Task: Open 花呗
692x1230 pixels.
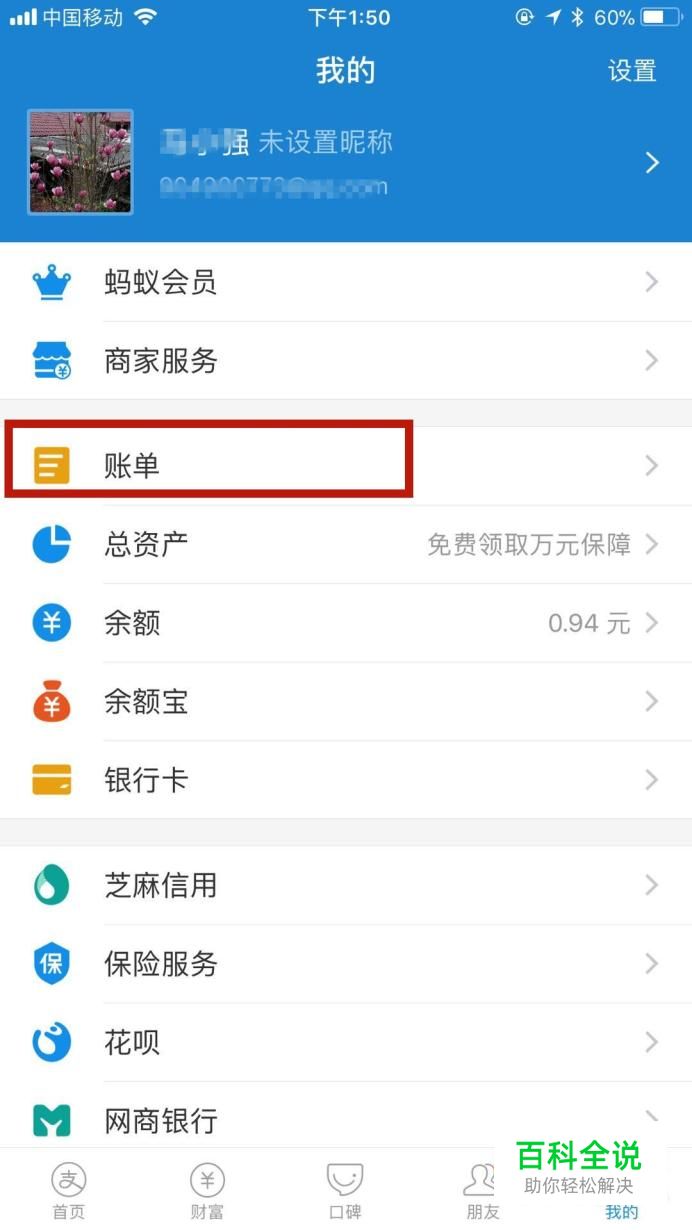Action: tap(345, 1043)
